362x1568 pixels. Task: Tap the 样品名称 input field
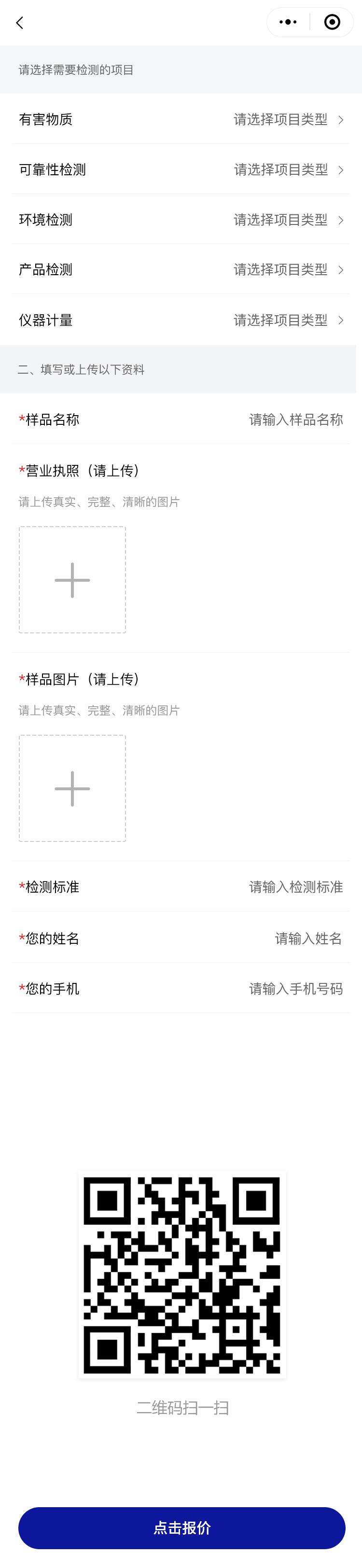pos(295,420)
